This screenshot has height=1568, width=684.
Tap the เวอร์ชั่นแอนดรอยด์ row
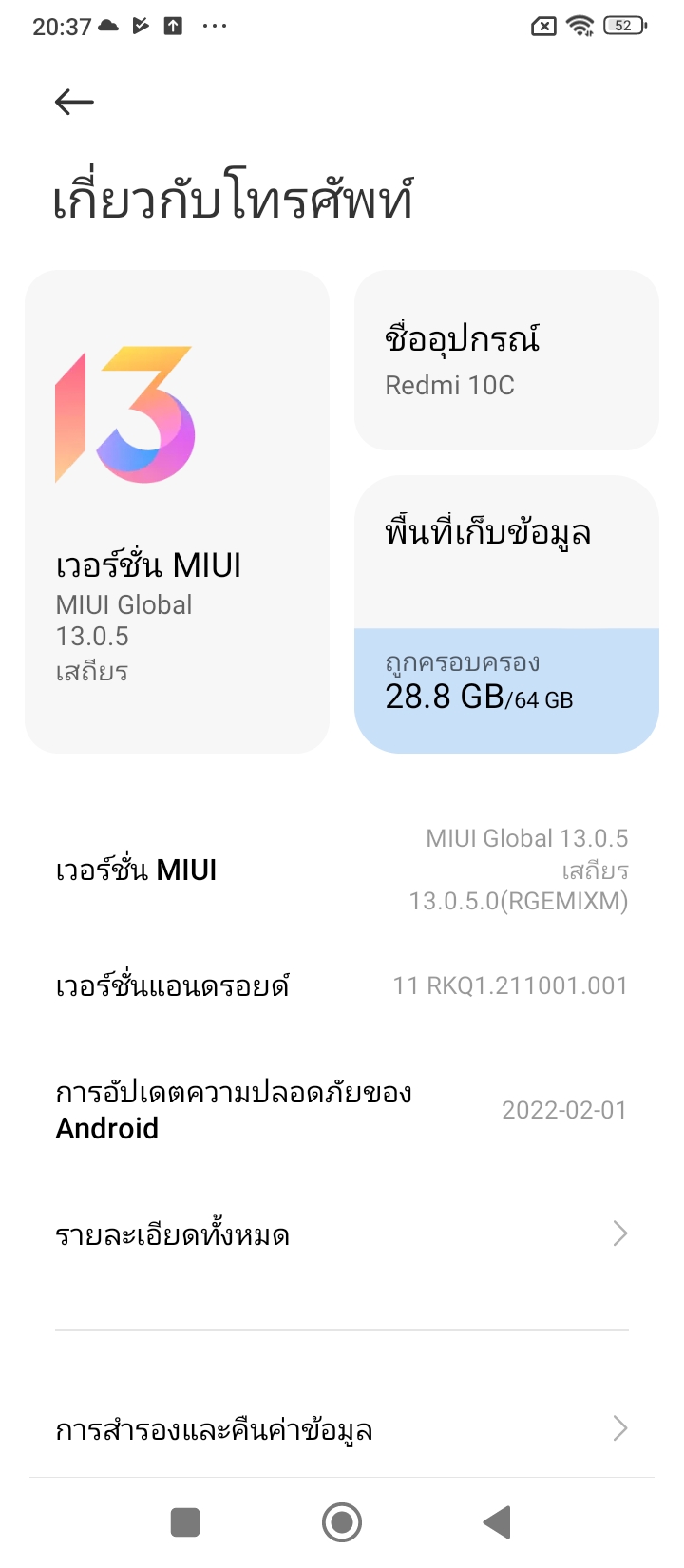click(342, 985)
